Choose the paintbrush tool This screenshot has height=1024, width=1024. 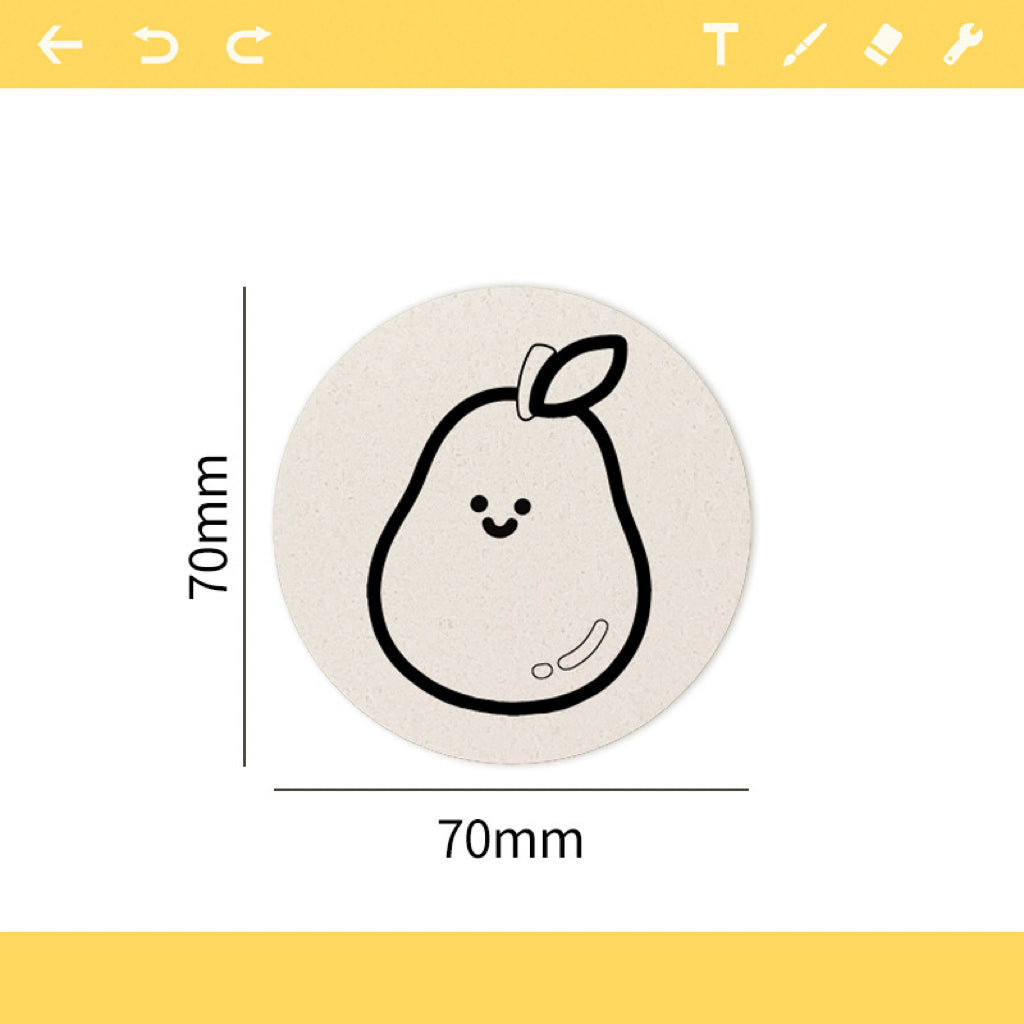point(803,46)
